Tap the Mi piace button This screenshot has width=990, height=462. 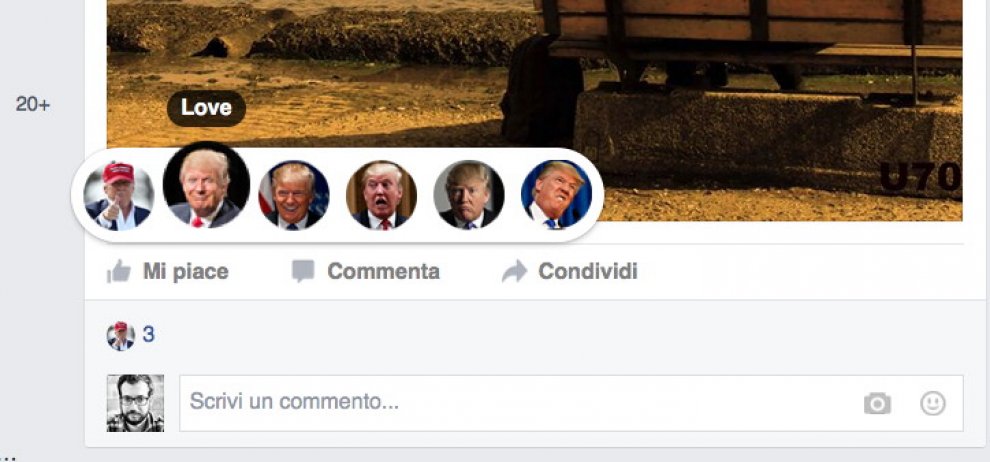tap(167, 271)
